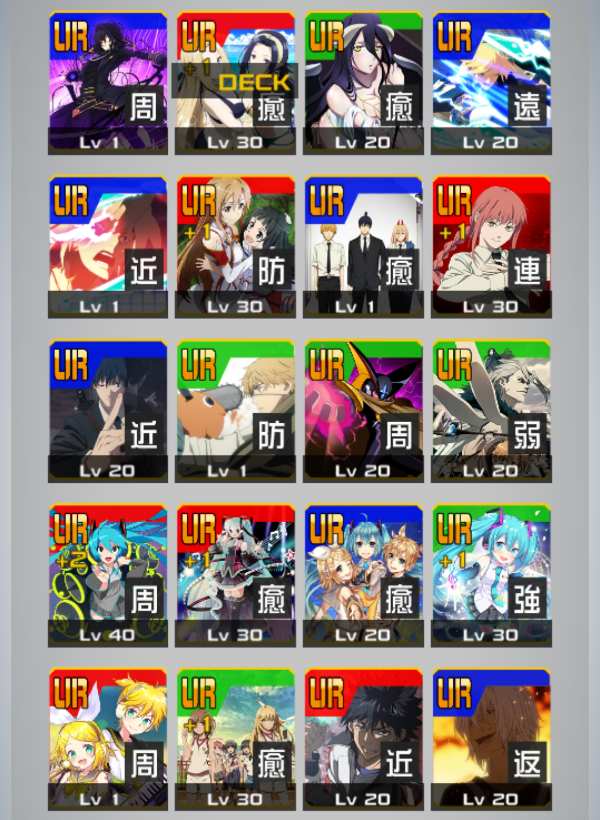The width and height of the screenshot is (600, 820).
Task: Open the 弱 card at Lv 20
Action: pyautogui.click(x=491, y=411)
